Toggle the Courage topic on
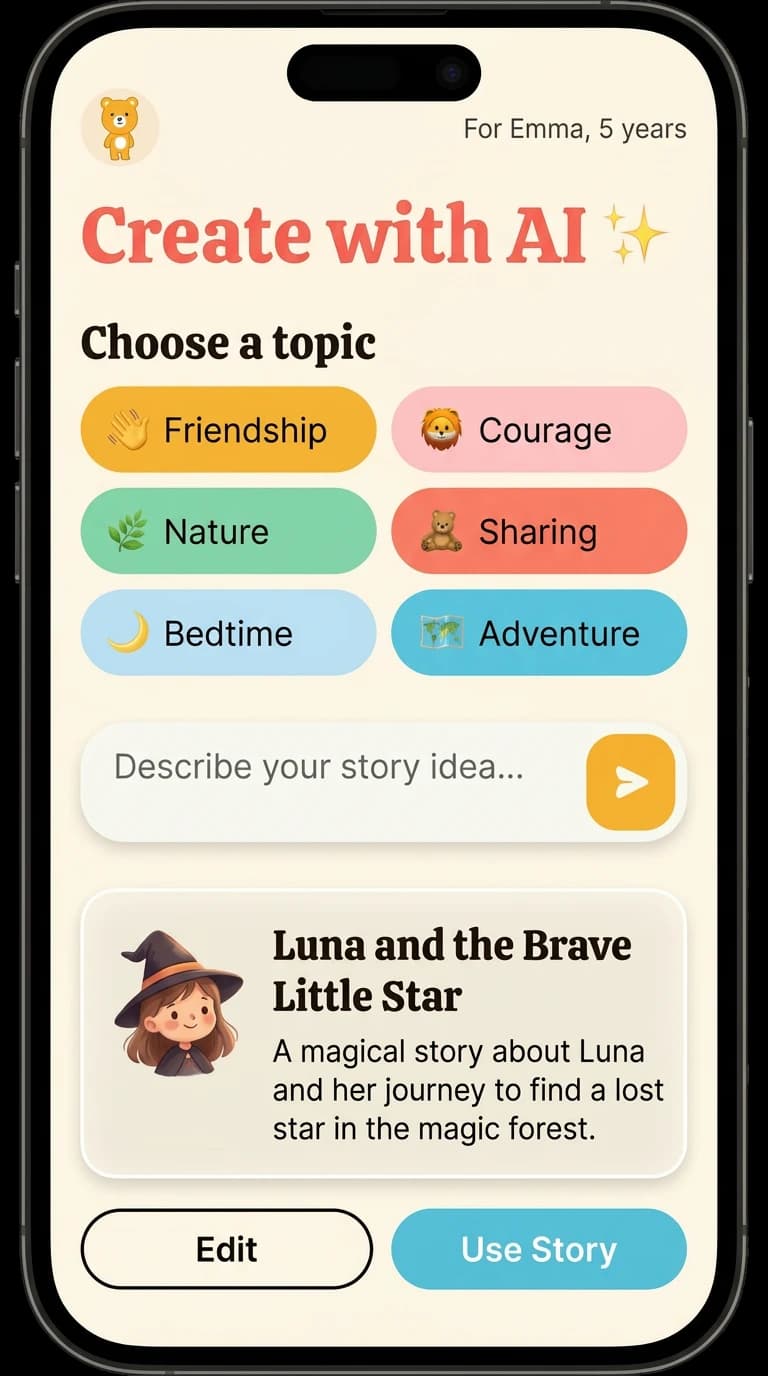Viewport: 768px width, 1376px height. (x=540, y=430)
